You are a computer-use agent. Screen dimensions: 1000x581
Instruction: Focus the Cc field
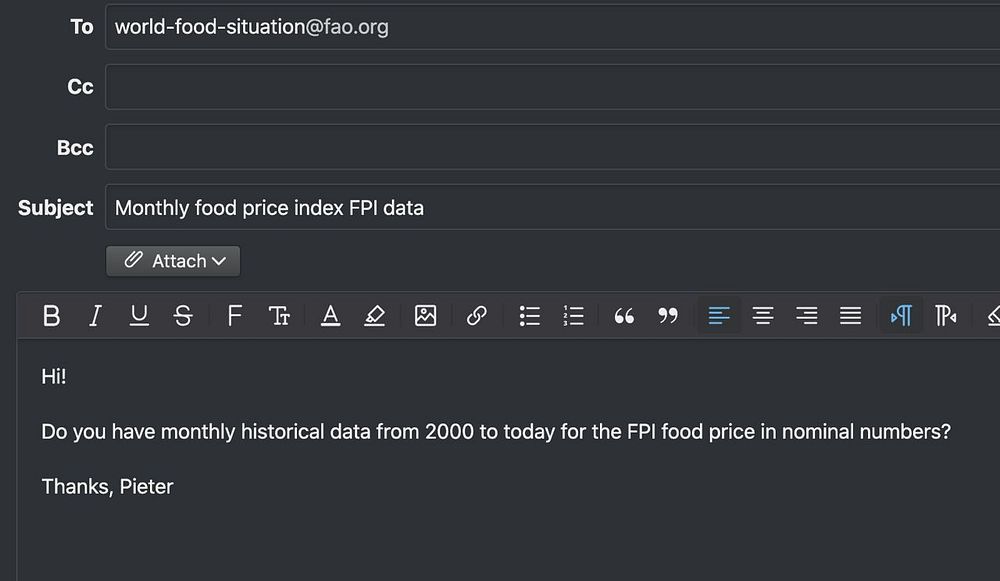point(550,87)
